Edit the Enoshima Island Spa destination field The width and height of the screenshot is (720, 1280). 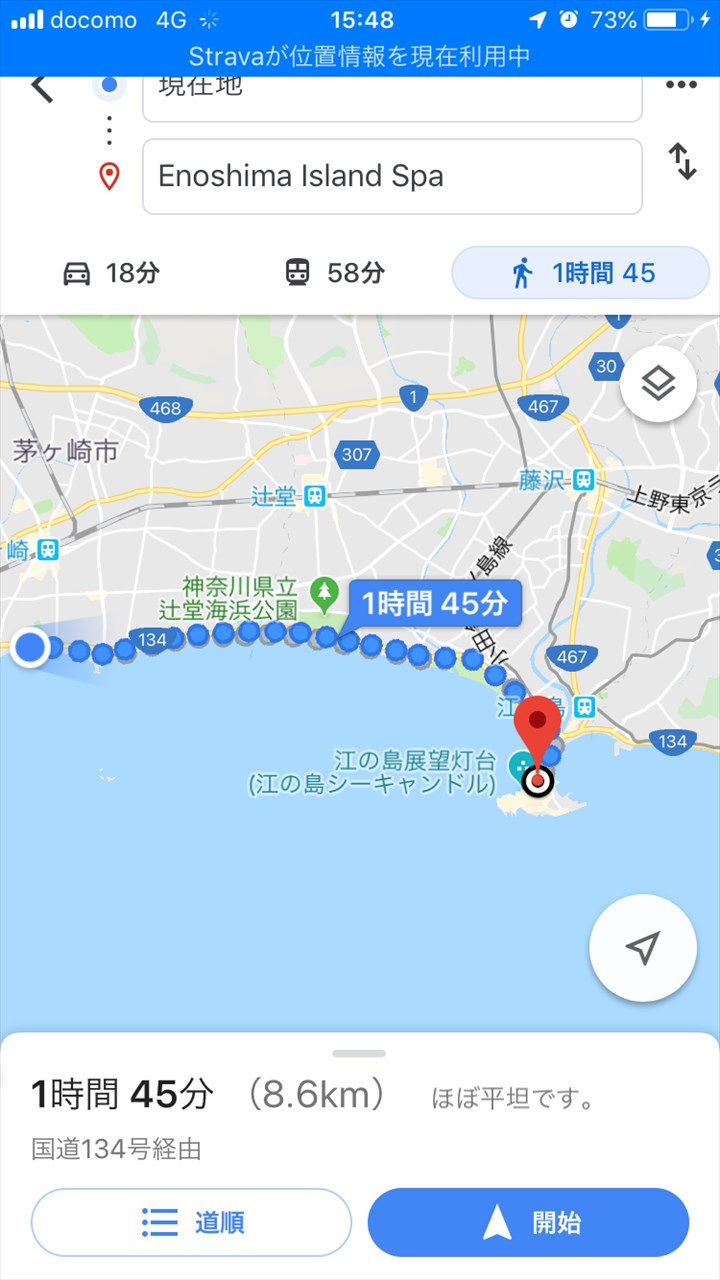tap(392, 177)
